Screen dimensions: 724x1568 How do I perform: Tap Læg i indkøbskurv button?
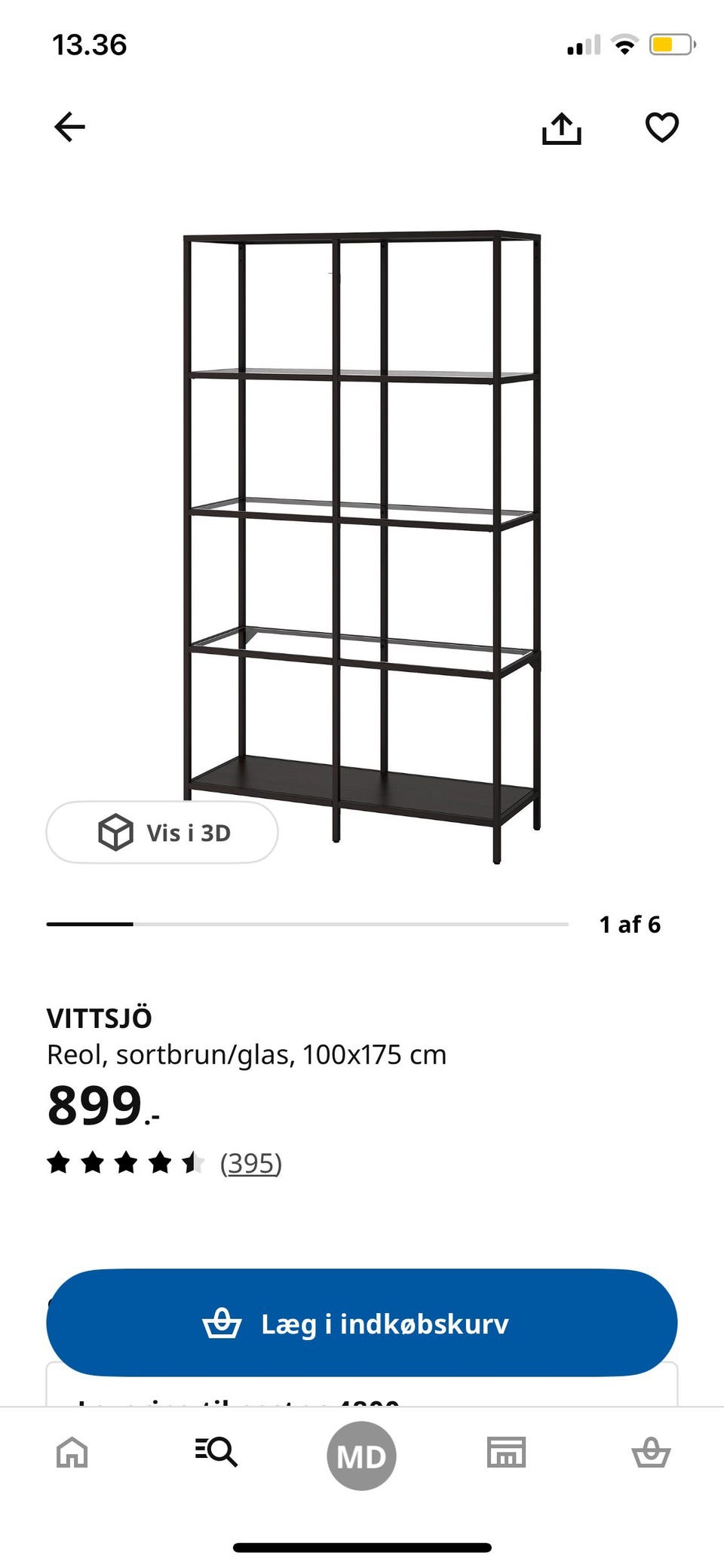click(x=362, y=1323)
